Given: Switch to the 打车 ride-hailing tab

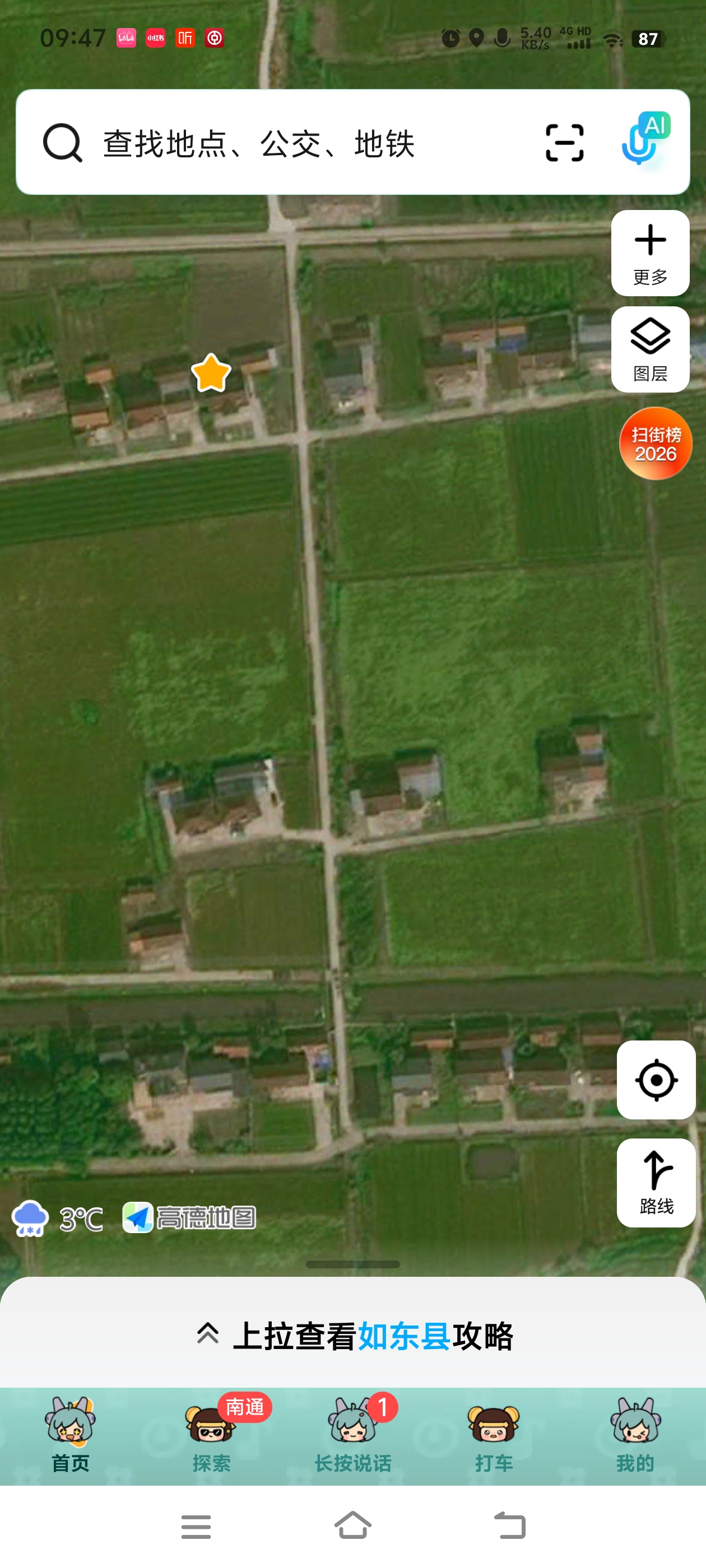Looking at the screenshot, I should (x=494, y=1435).
